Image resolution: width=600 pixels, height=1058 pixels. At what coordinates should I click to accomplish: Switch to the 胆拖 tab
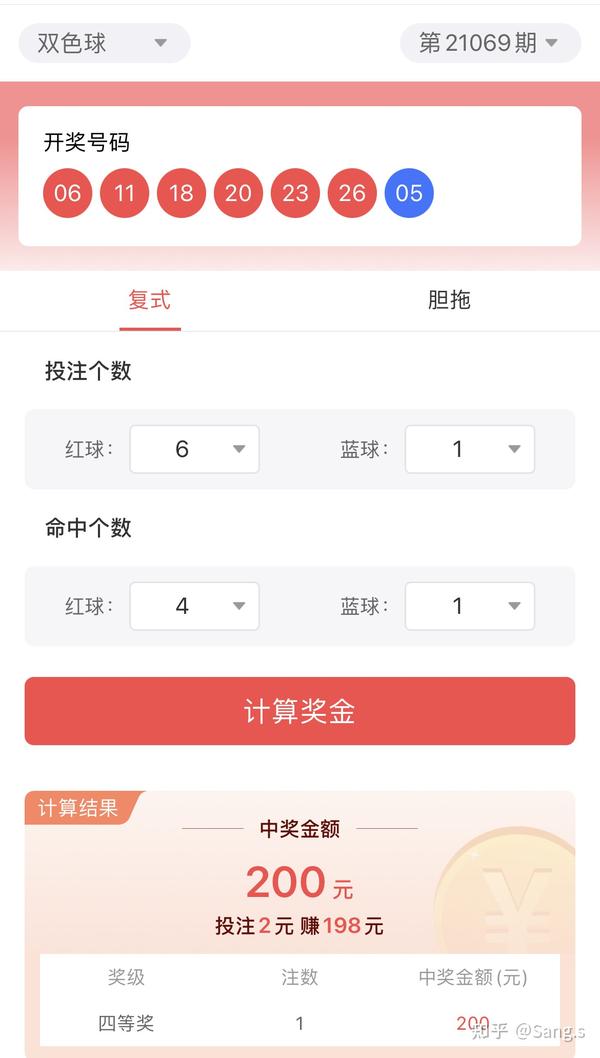point(449,300)
